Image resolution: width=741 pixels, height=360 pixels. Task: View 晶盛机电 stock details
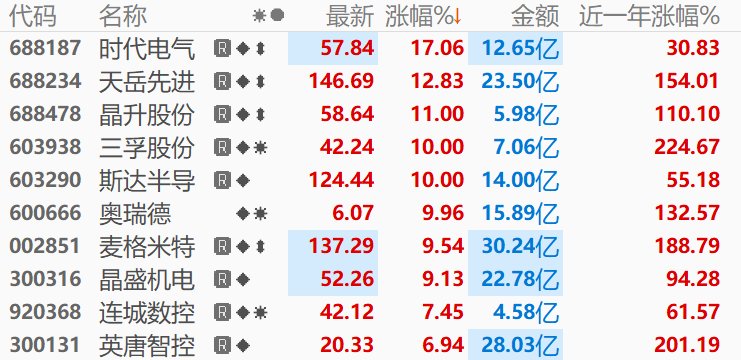tap(370, 279)
